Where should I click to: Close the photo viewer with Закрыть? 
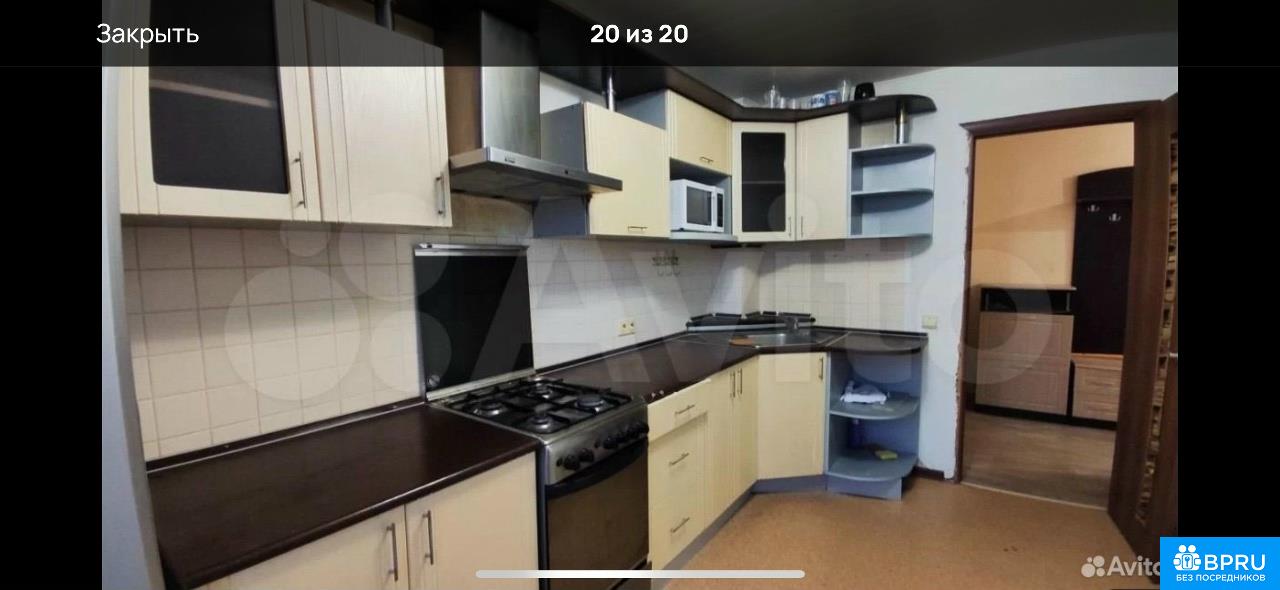[147, 34]
